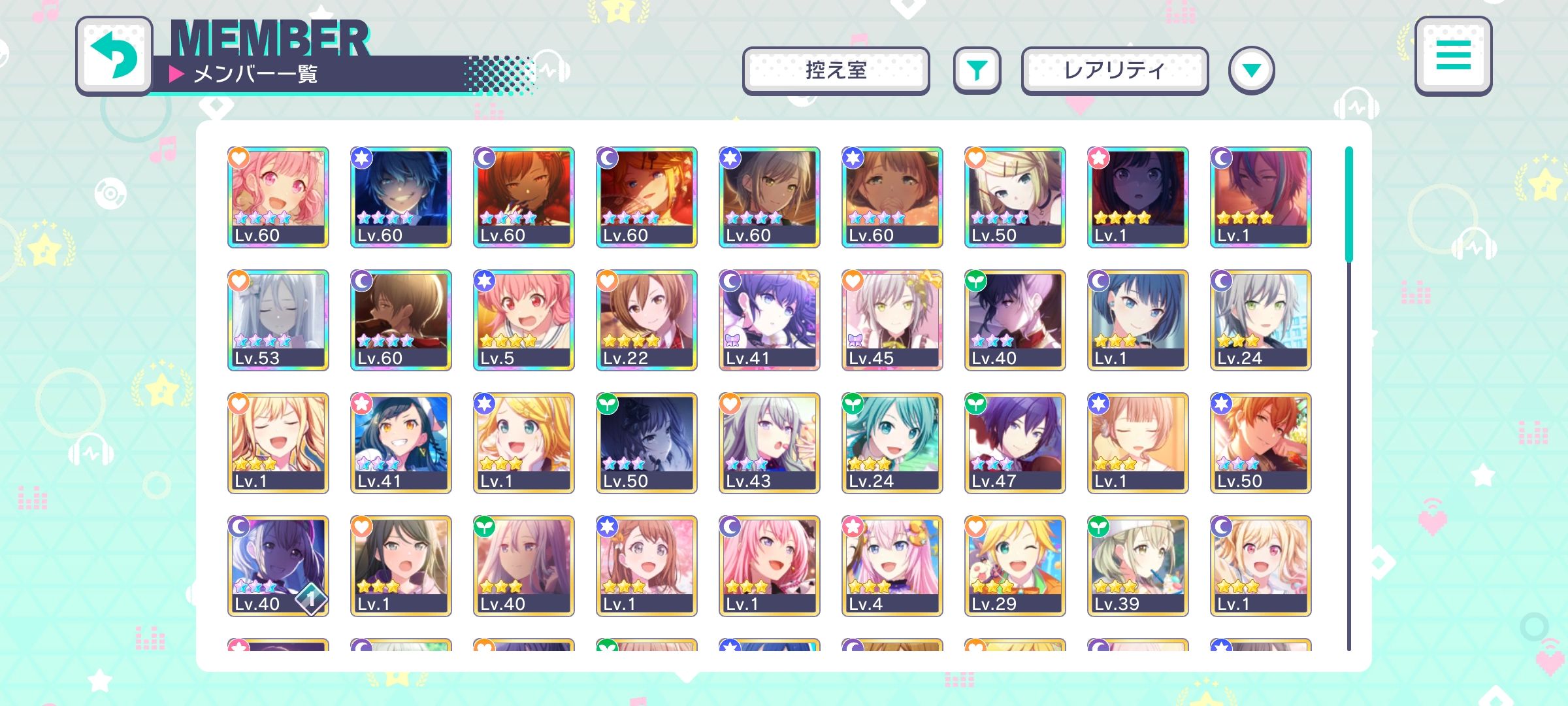
Task: Go back with the green arrow button
Action: [114, 56]
